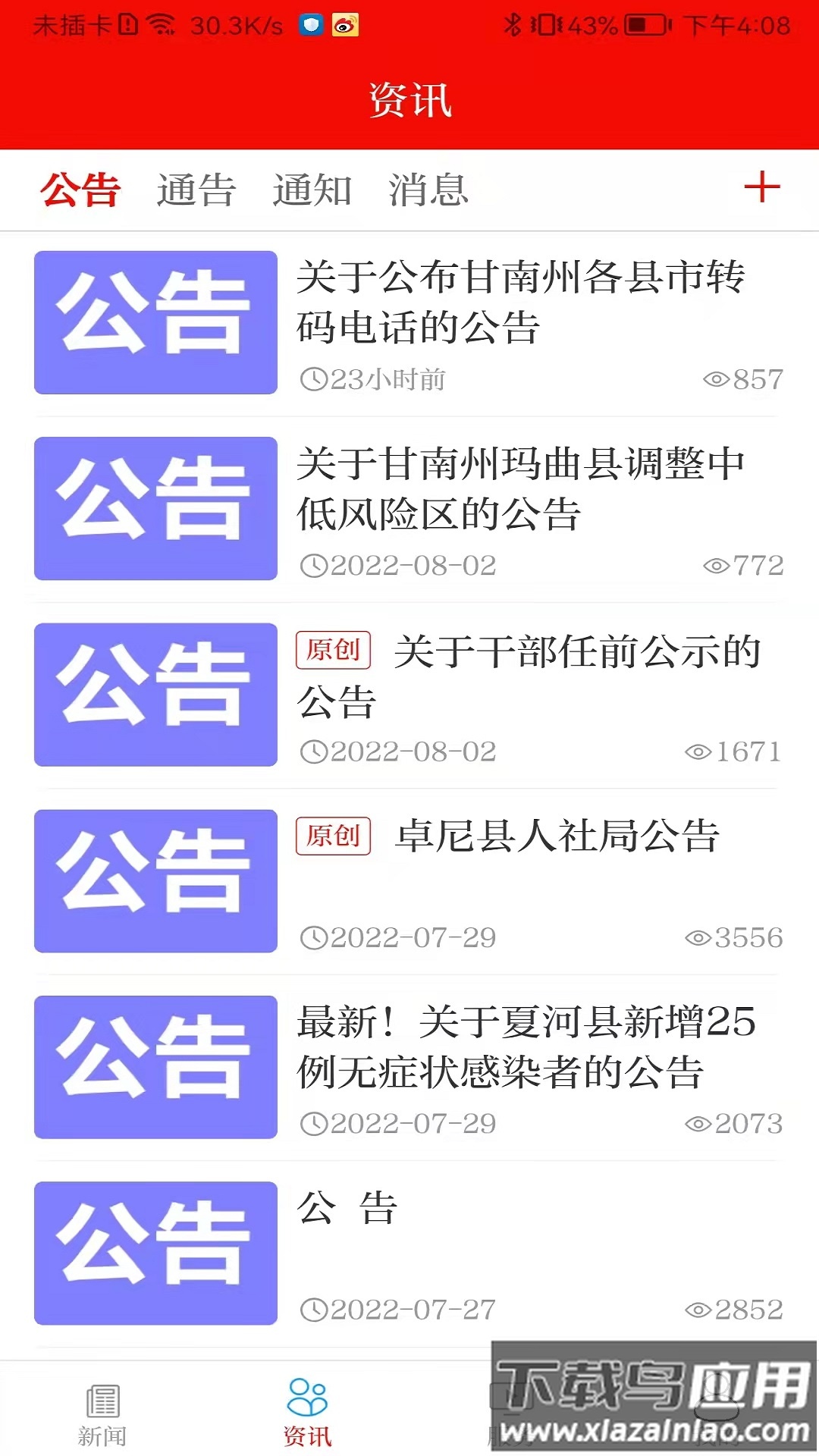The height and width of the screenshot is (1456, 819).
Task: Tap the 原创 badge on 干部任前公示 article
Action: (334, 651)
